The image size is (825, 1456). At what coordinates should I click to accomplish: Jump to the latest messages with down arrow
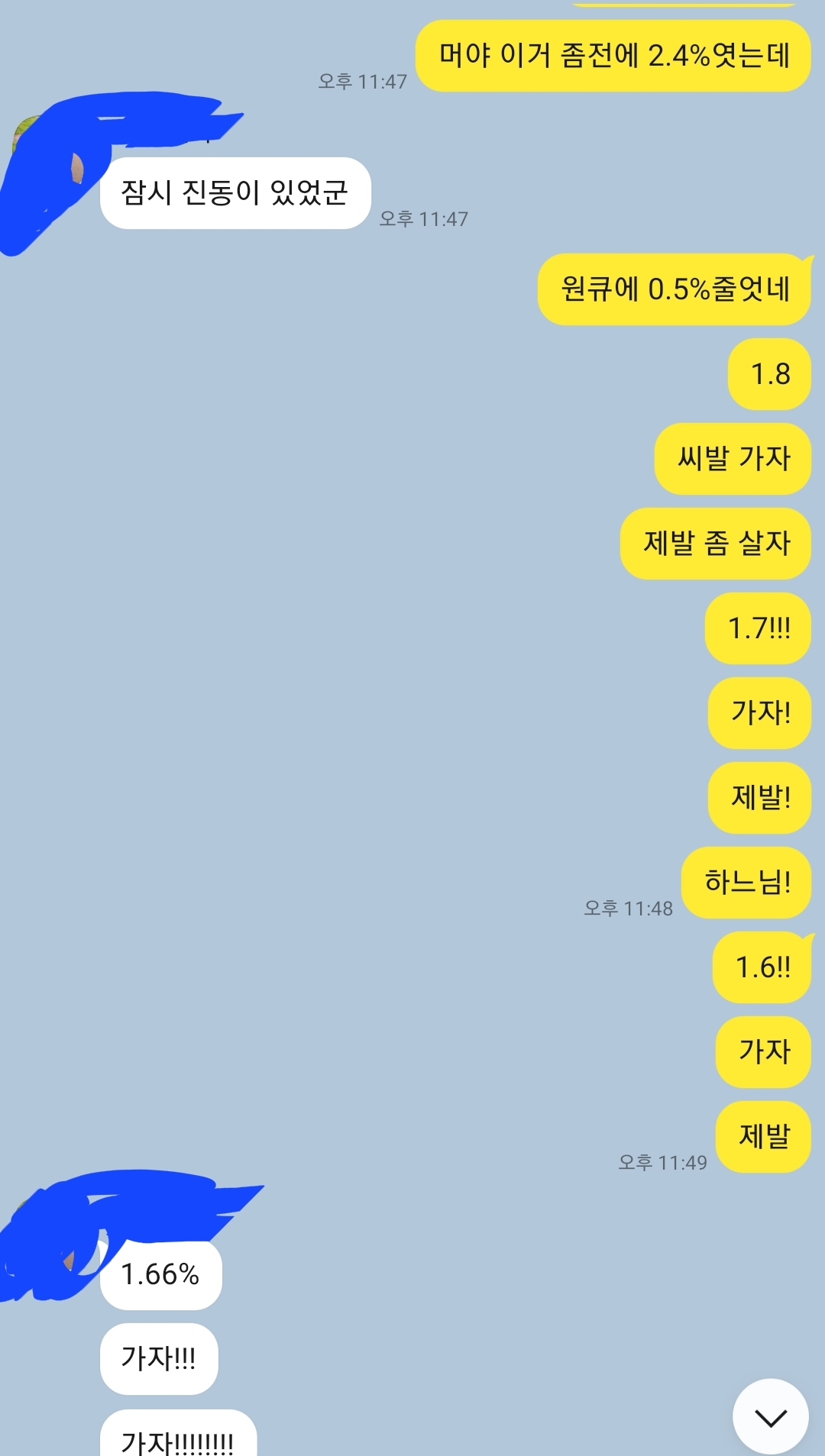tap(770, 1416)
